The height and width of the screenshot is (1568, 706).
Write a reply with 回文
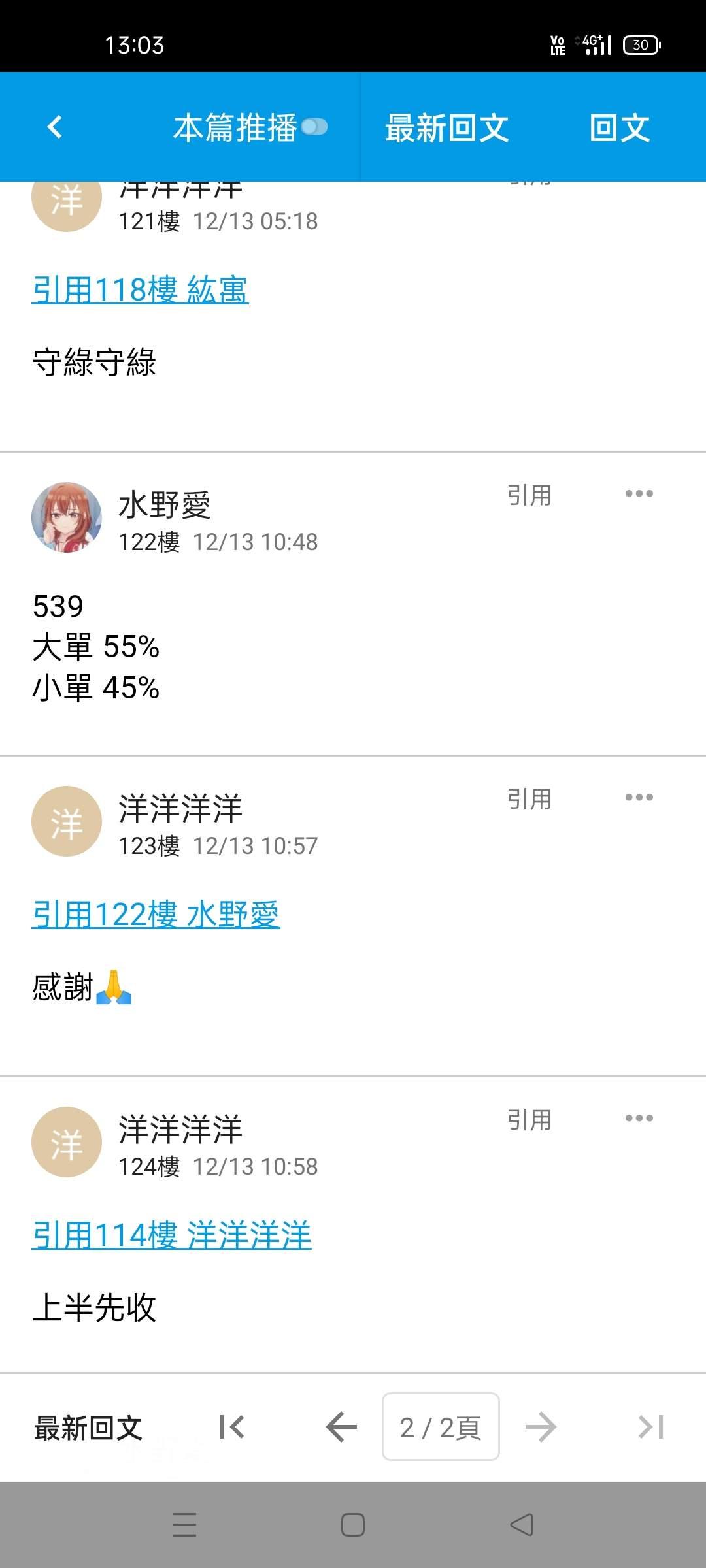[x=619, y=127]
